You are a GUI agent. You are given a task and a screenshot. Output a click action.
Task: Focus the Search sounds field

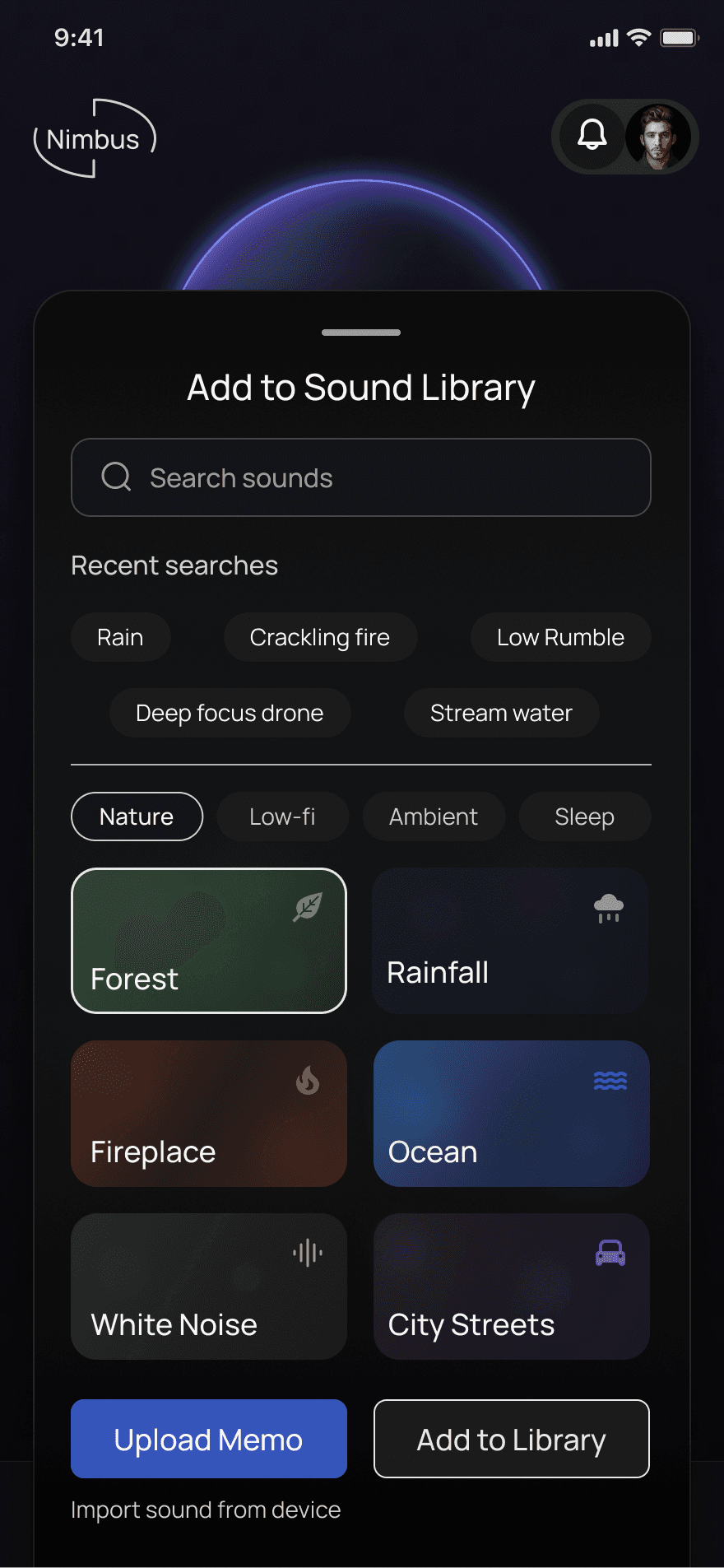coord(361,477)
